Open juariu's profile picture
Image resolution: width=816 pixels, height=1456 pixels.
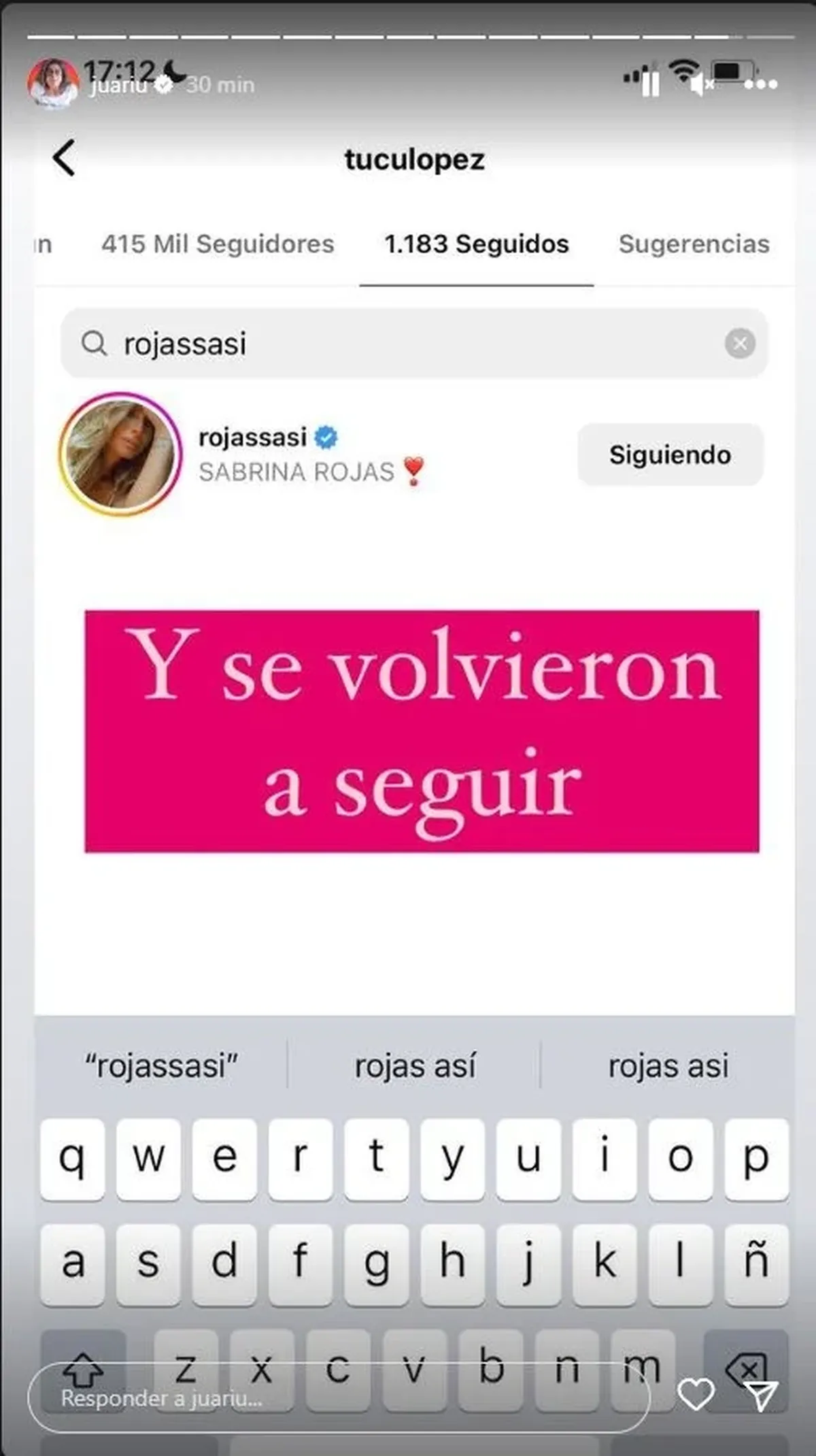point(54,80)
